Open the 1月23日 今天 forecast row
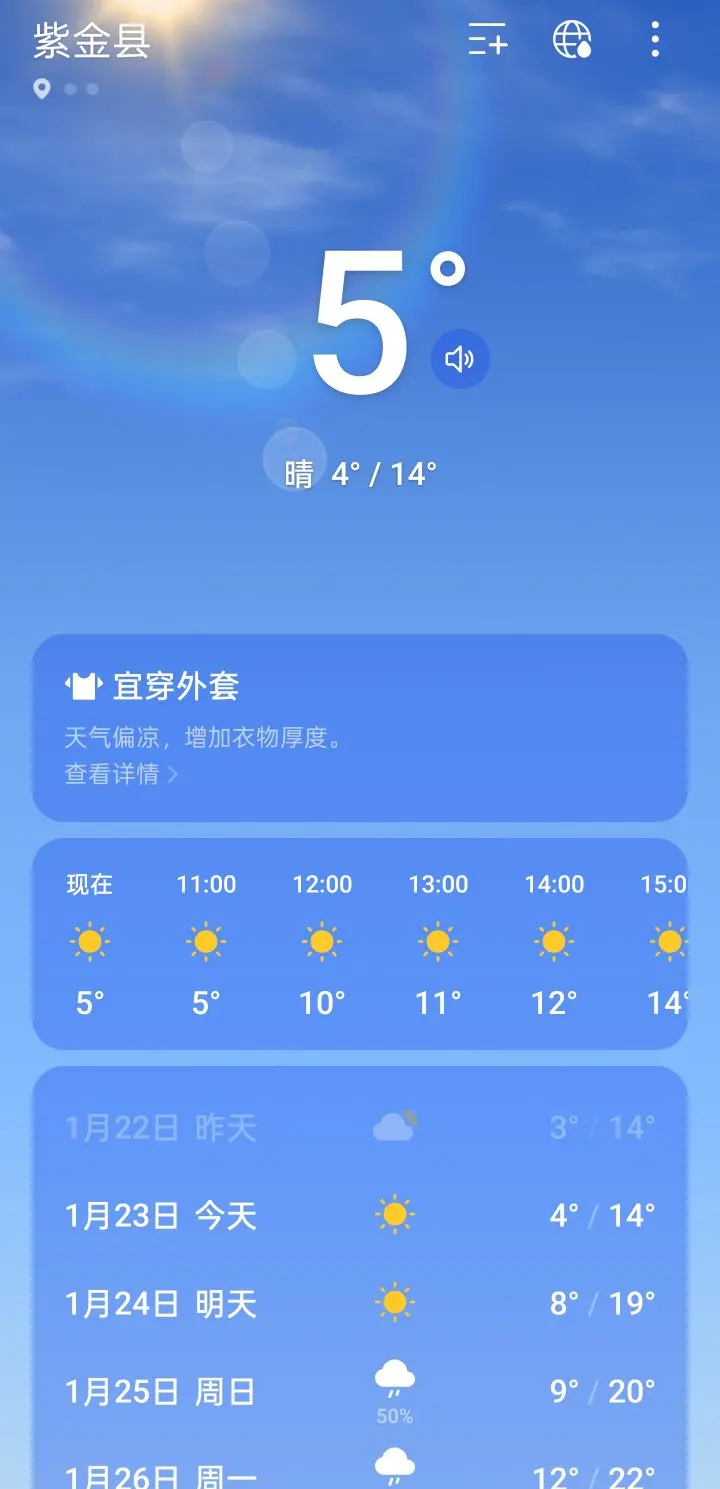 360,1216
